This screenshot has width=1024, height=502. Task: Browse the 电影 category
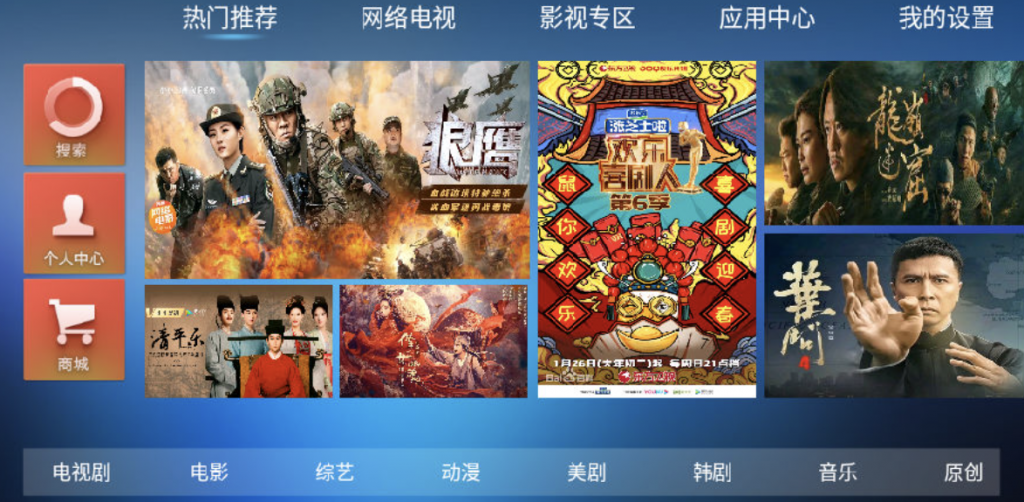tap(209, 473)
